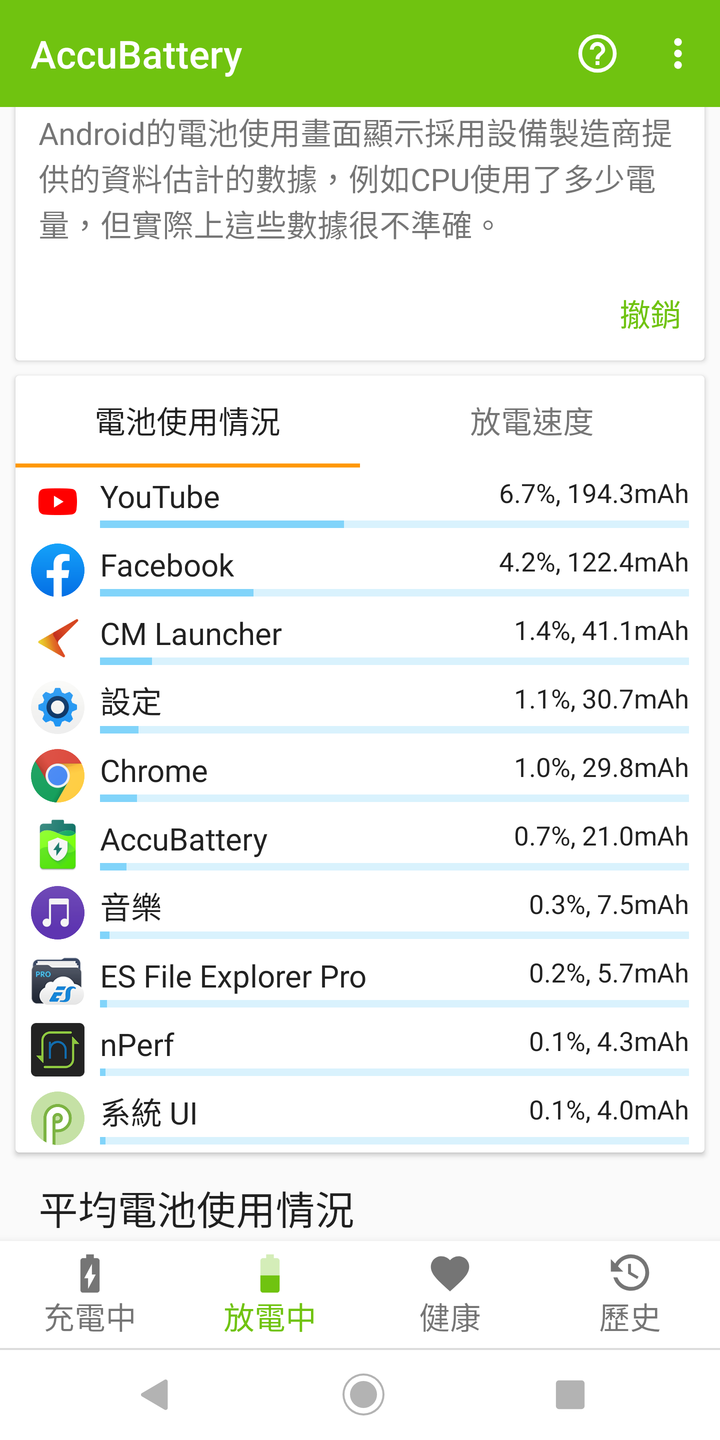The image size is (720, 1440).
Task: Open the 音樂 usage row
Action: tap(360, 911)
